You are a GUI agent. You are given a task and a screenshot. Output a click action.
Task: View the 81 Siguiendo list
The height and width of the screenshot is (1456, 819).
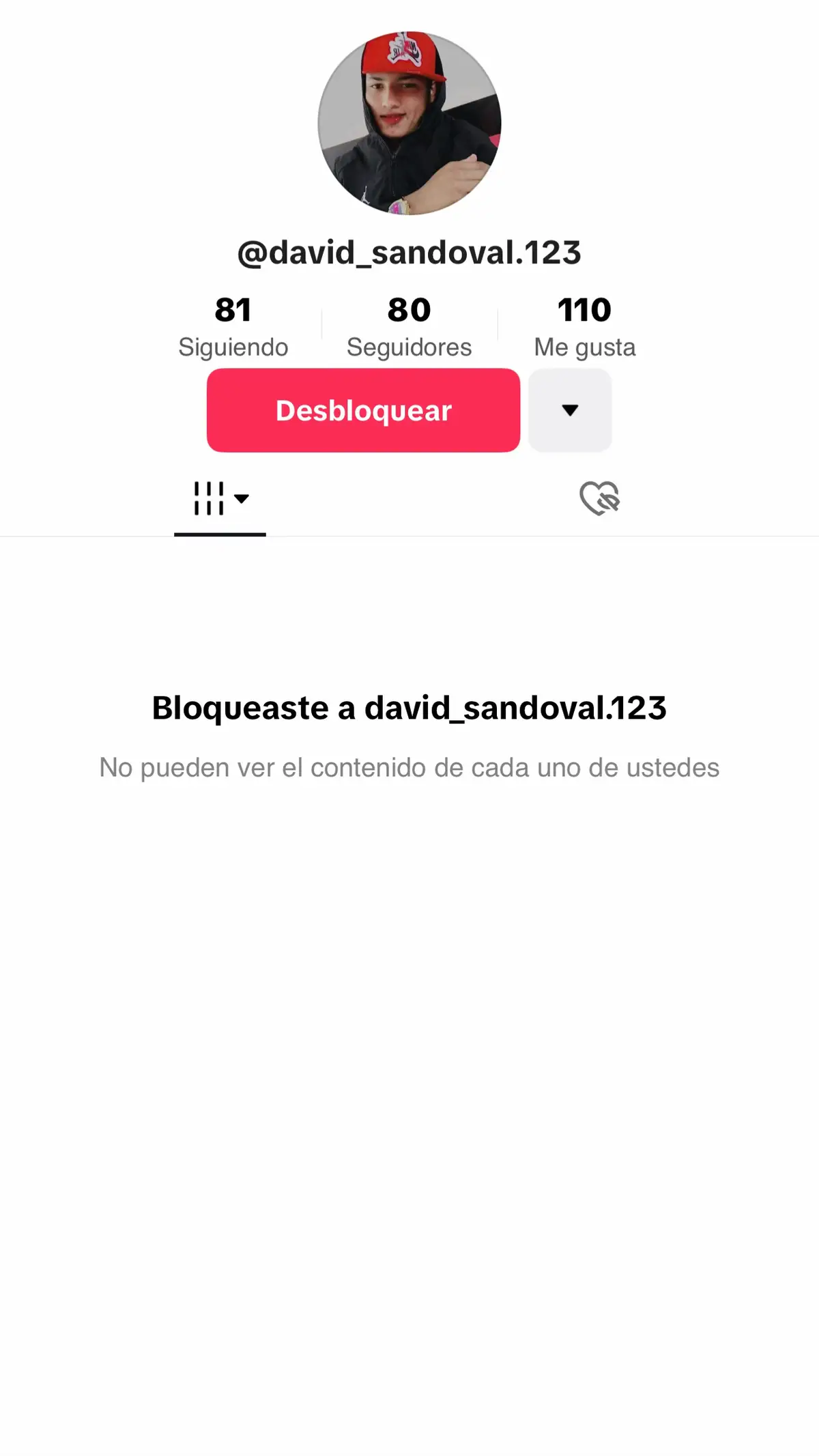tap(233, 327)
